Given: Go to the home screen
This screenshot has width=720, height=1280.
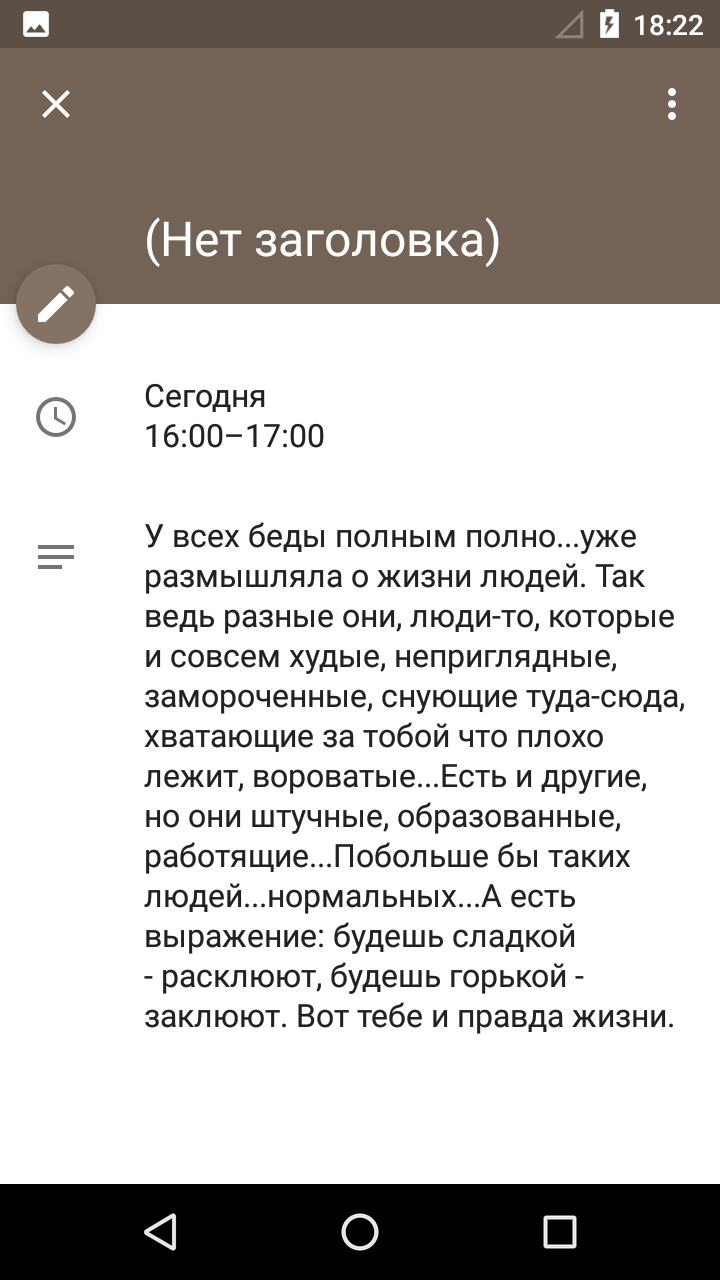Looking at the screenshot, I should (360, 1232).
